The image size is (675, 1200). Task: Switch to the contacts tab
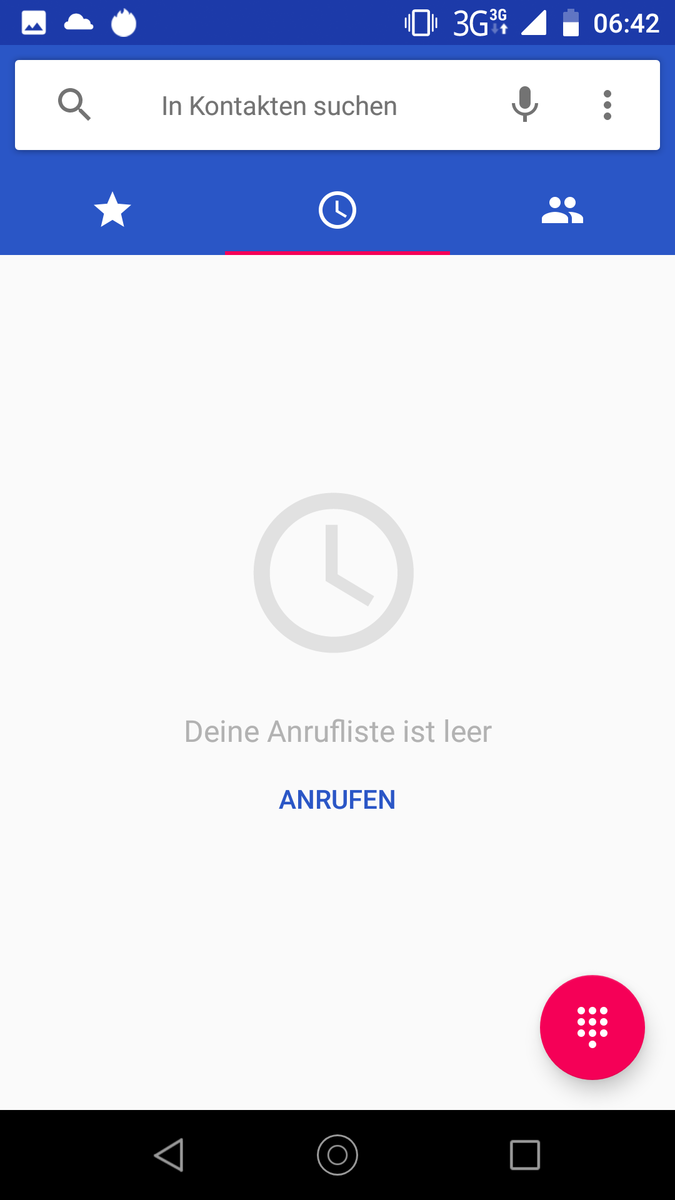click(562, 211)
